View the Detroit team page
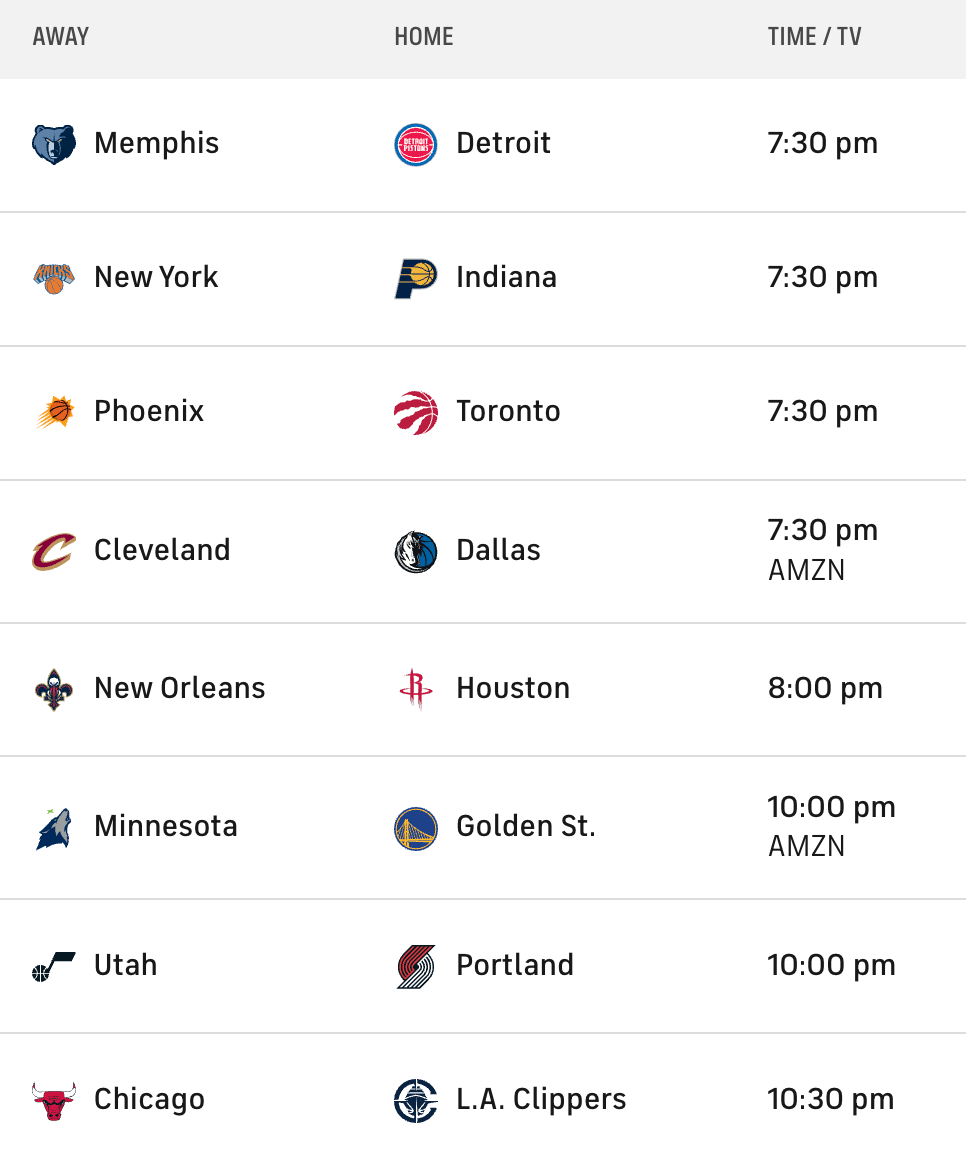 pyautogui.click(x=503, y=143)
